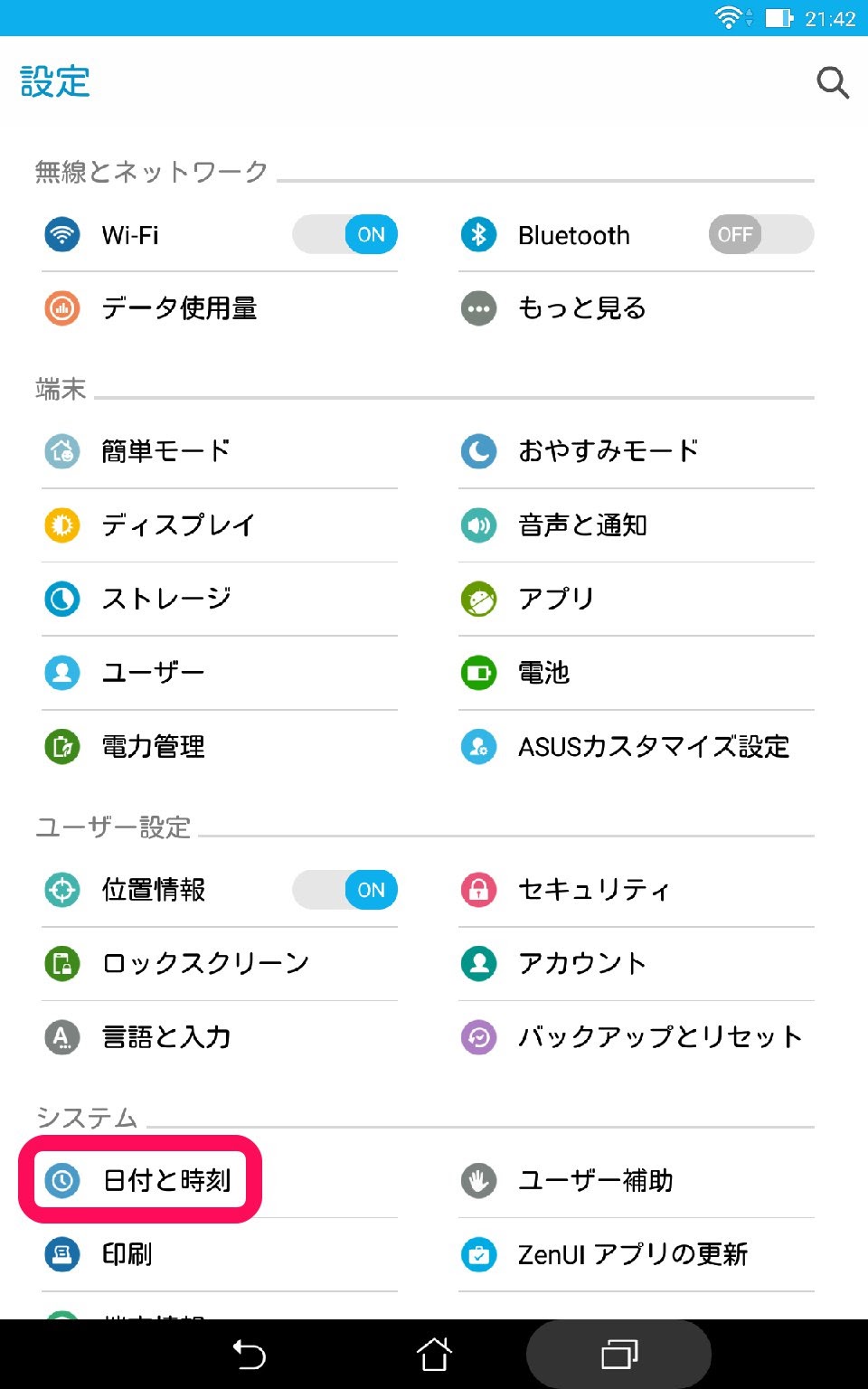Tap the system back button
This screenshot has height=1389, width=868.
(x=250, y=1355)
